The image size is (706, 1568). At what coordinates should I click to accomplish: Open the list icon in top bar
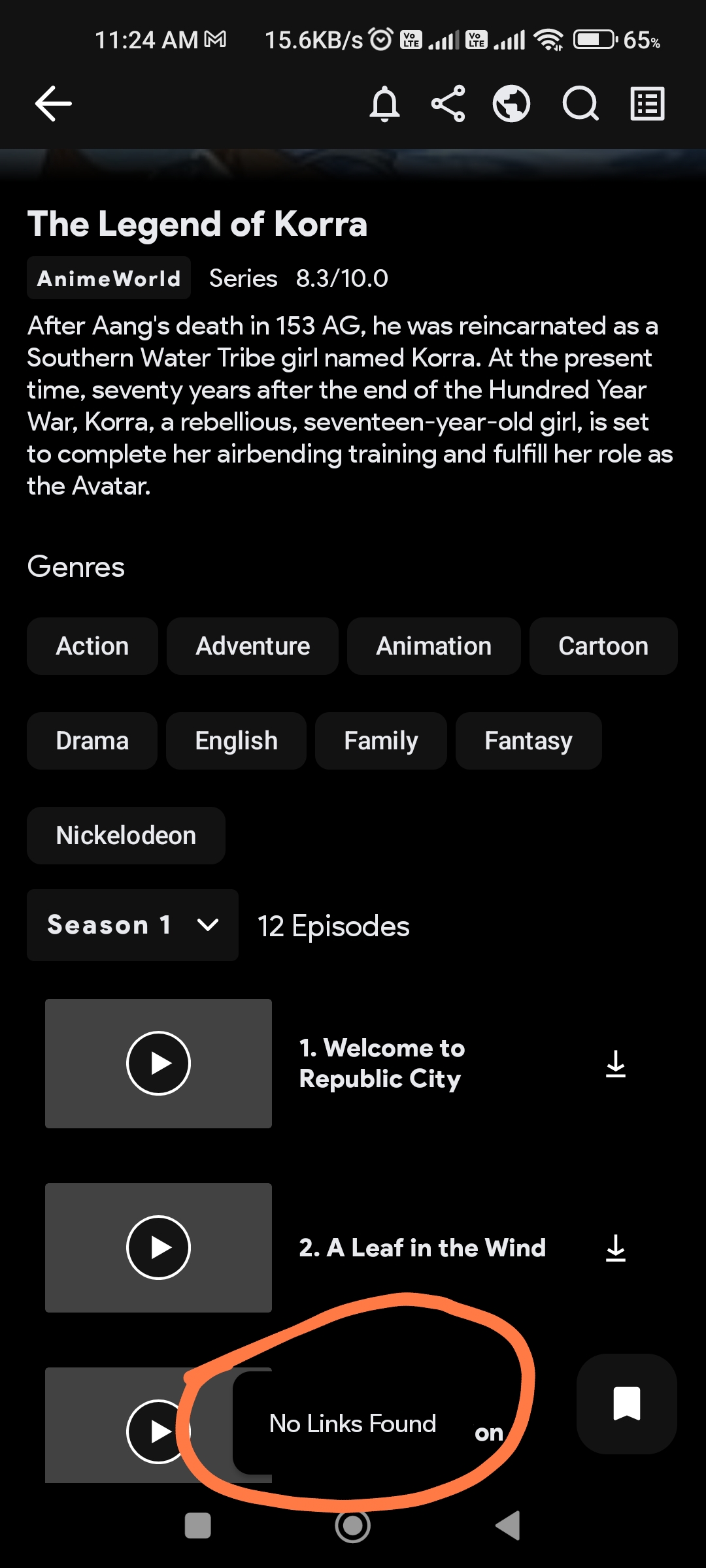click(647, 103)
